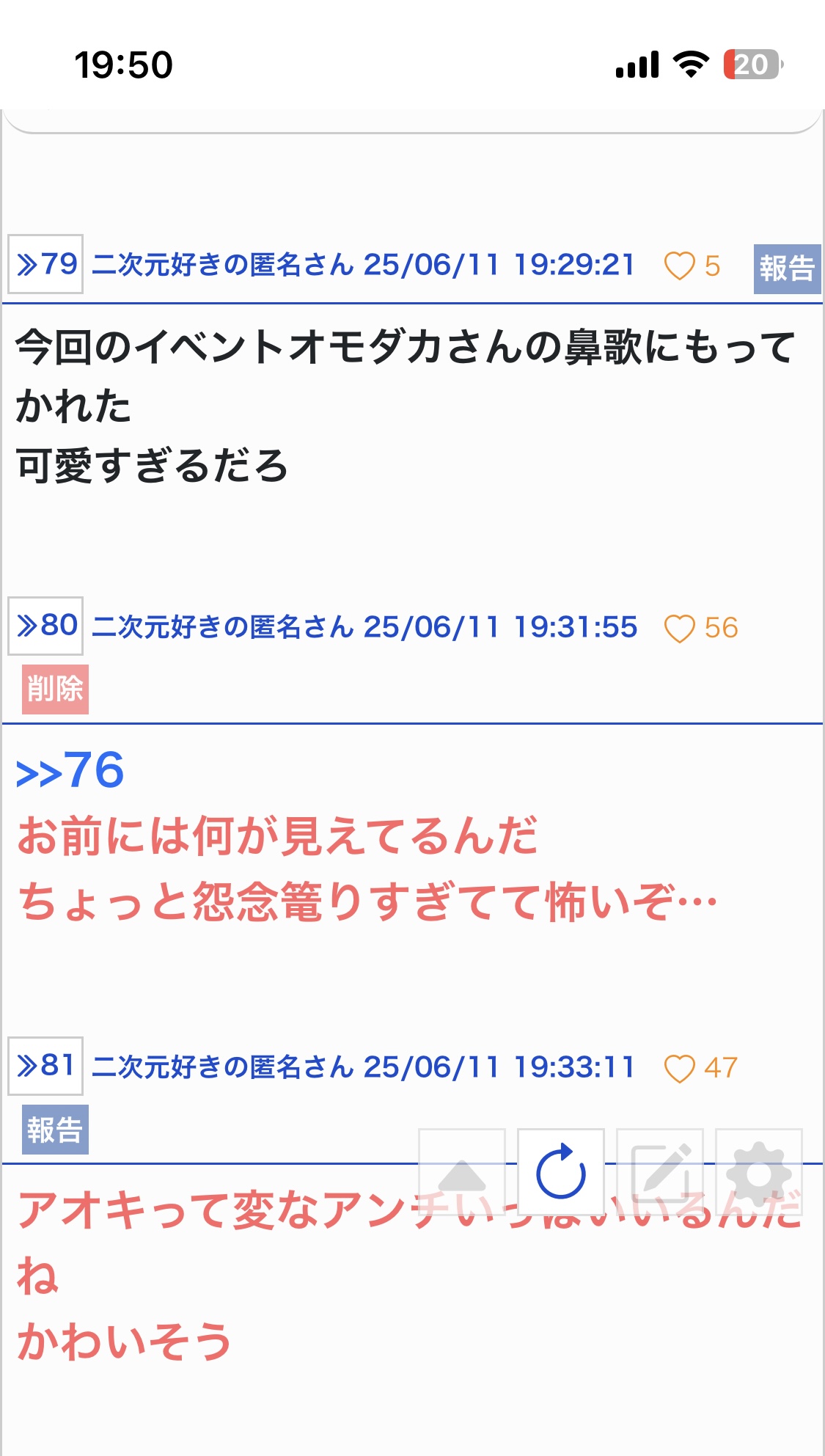This screenshot has height=1456, width=825.
Task: Tap the reply number >>79
Action: pos(45,264)
